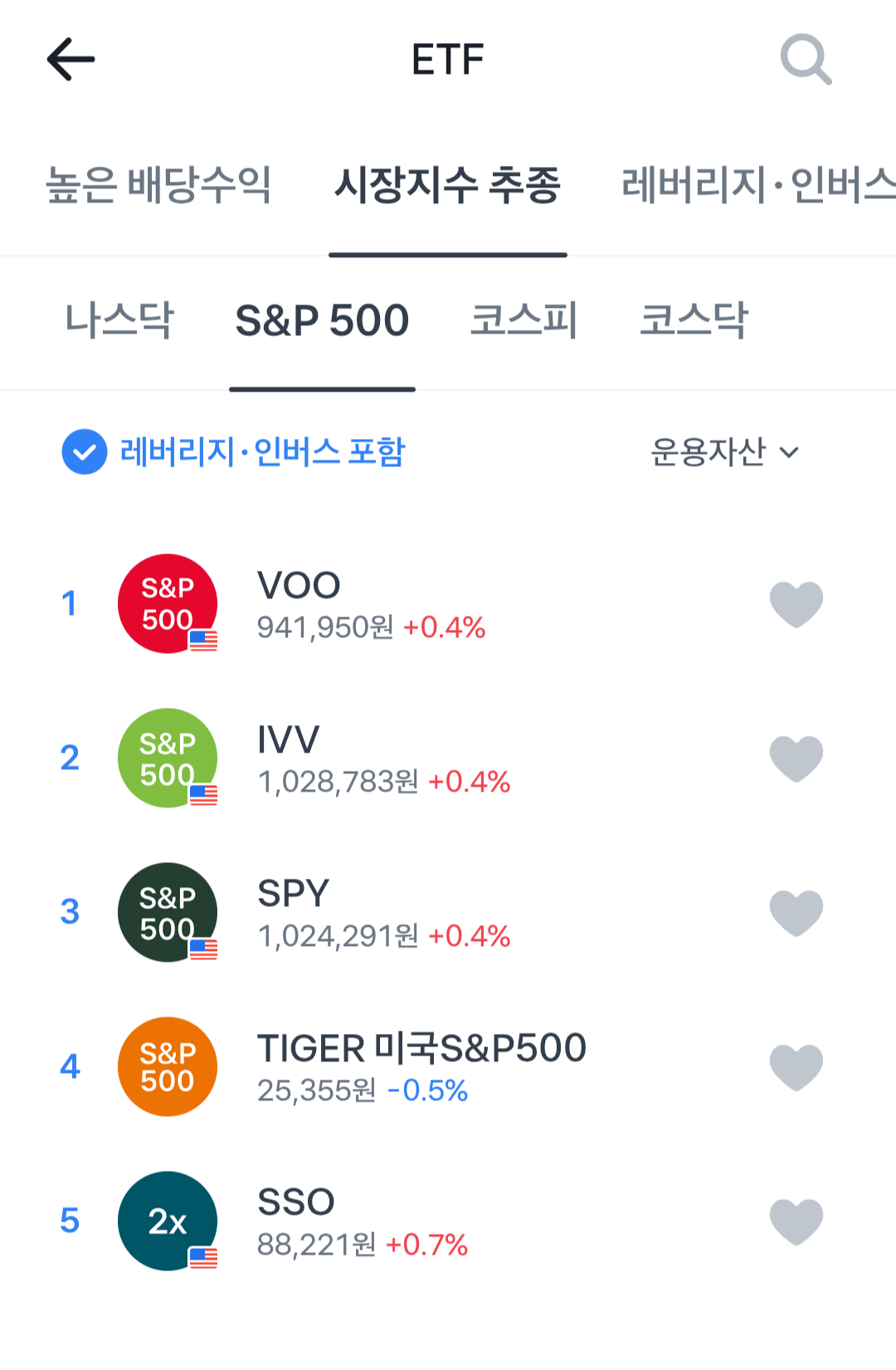Go back from the ETF screen
The height and width of the screenshot is (1370, 896).
point(71,60)
